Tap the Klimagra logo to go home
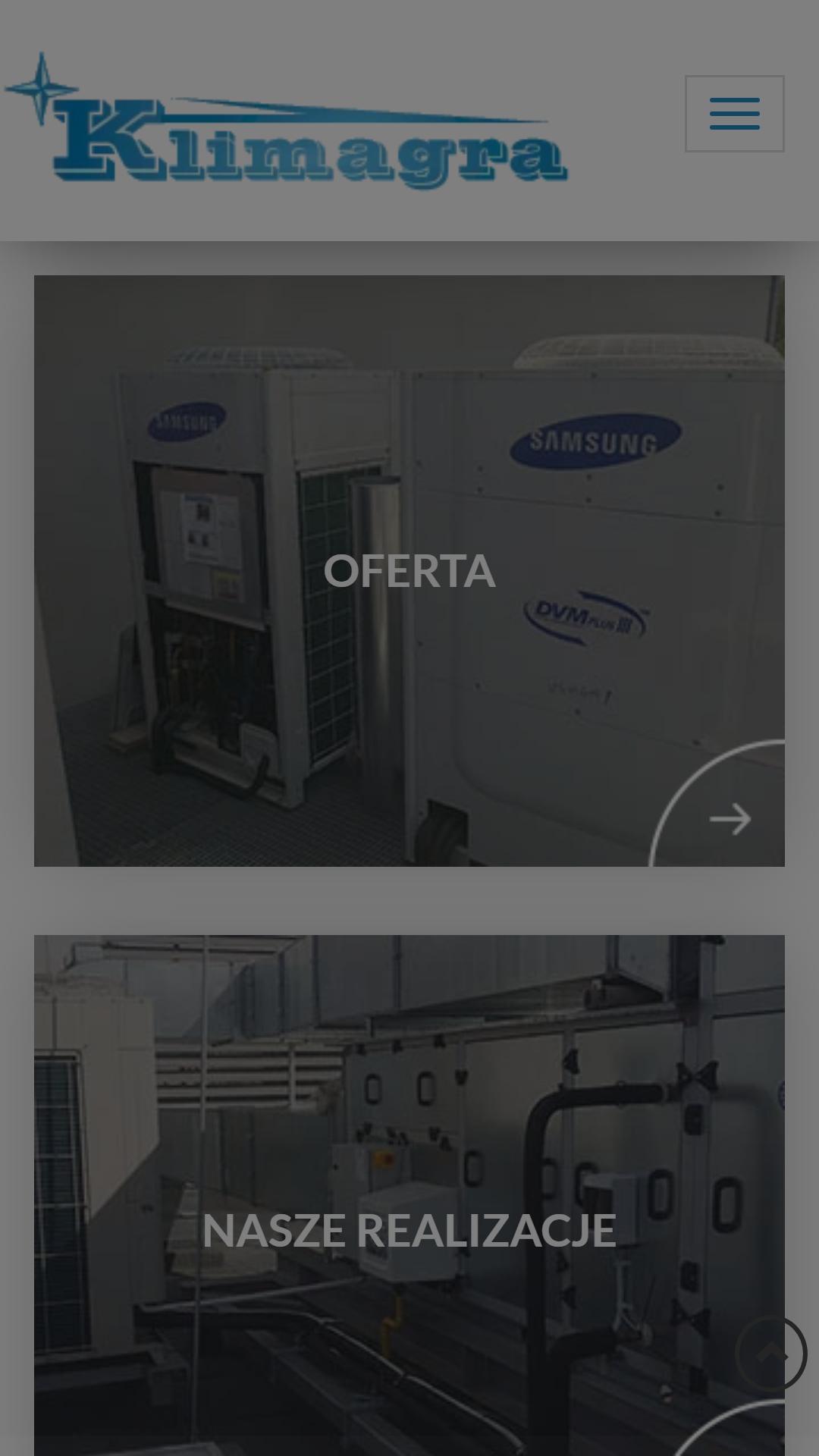The height and width of the screenshot is (1456, 819). click(x=287, y=121)
